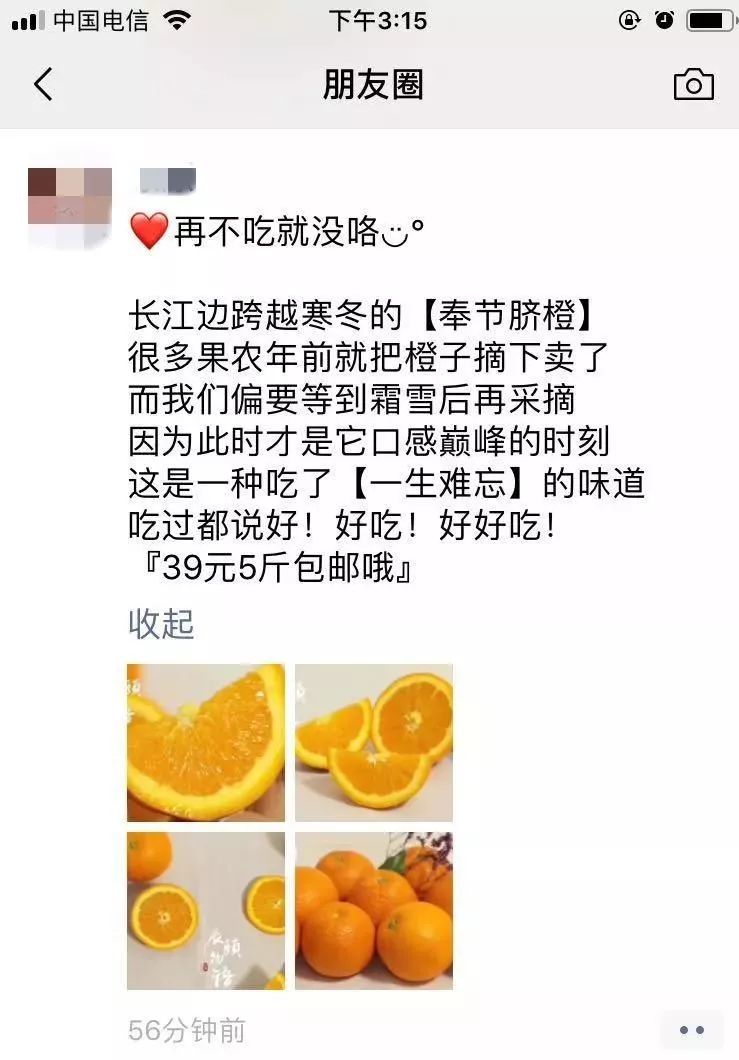The height and width of the screenshot is (1060, 739).
Task: Tap the back chevron to leave Moments
Action: [x=41, y=86]
